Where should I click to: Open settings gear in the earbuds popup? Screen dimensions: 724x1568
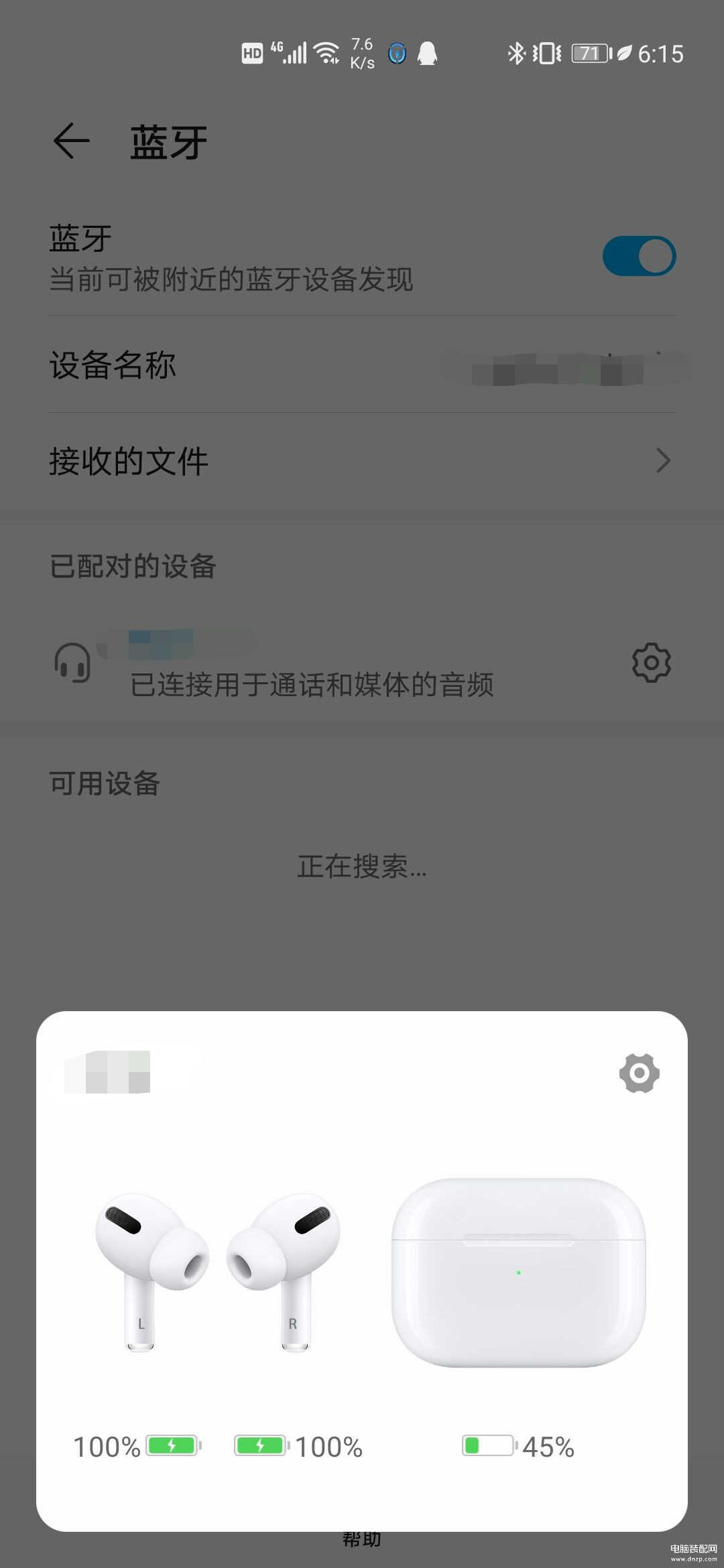pos(639,1073)
